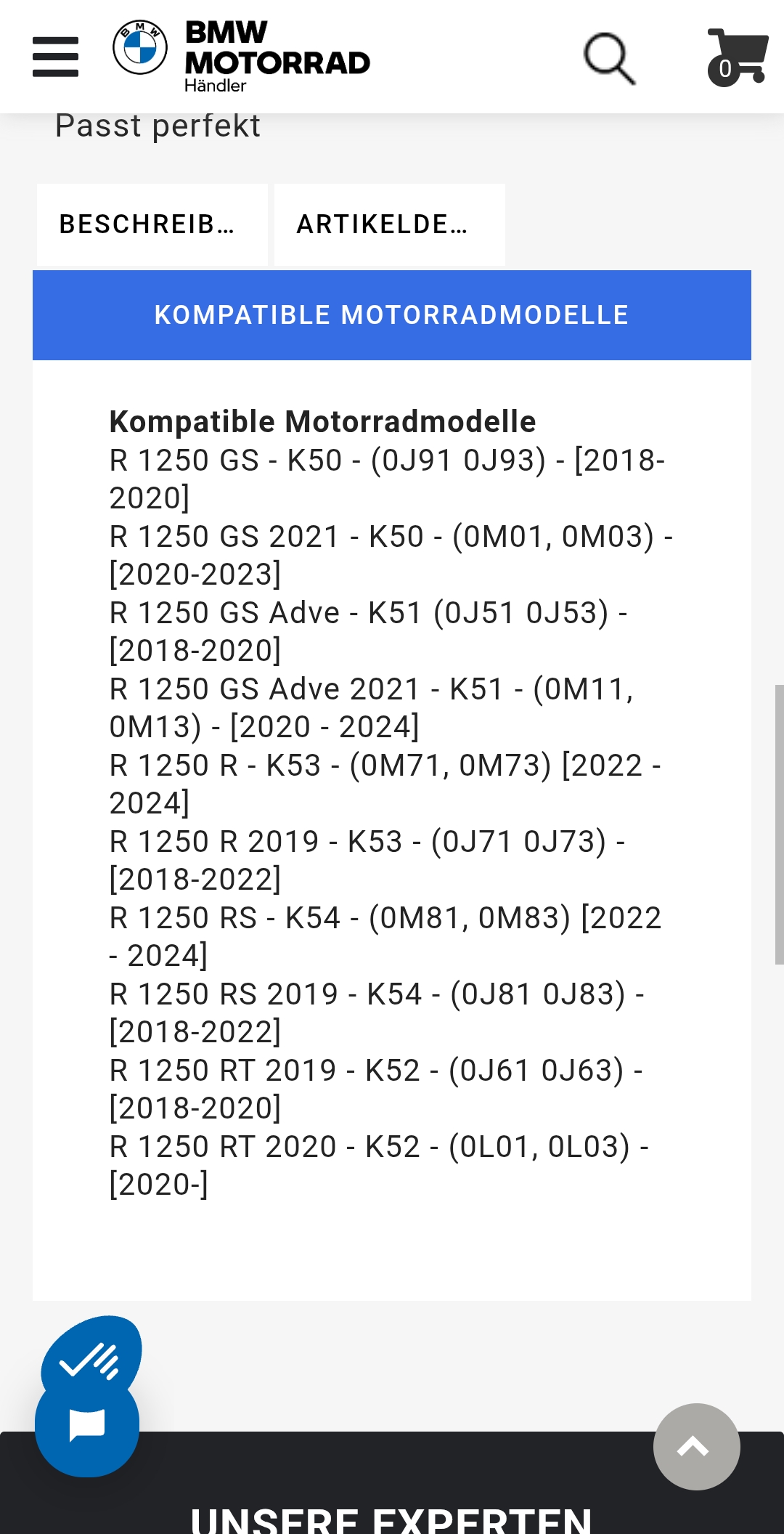Open the chat bubble button

87,1425
